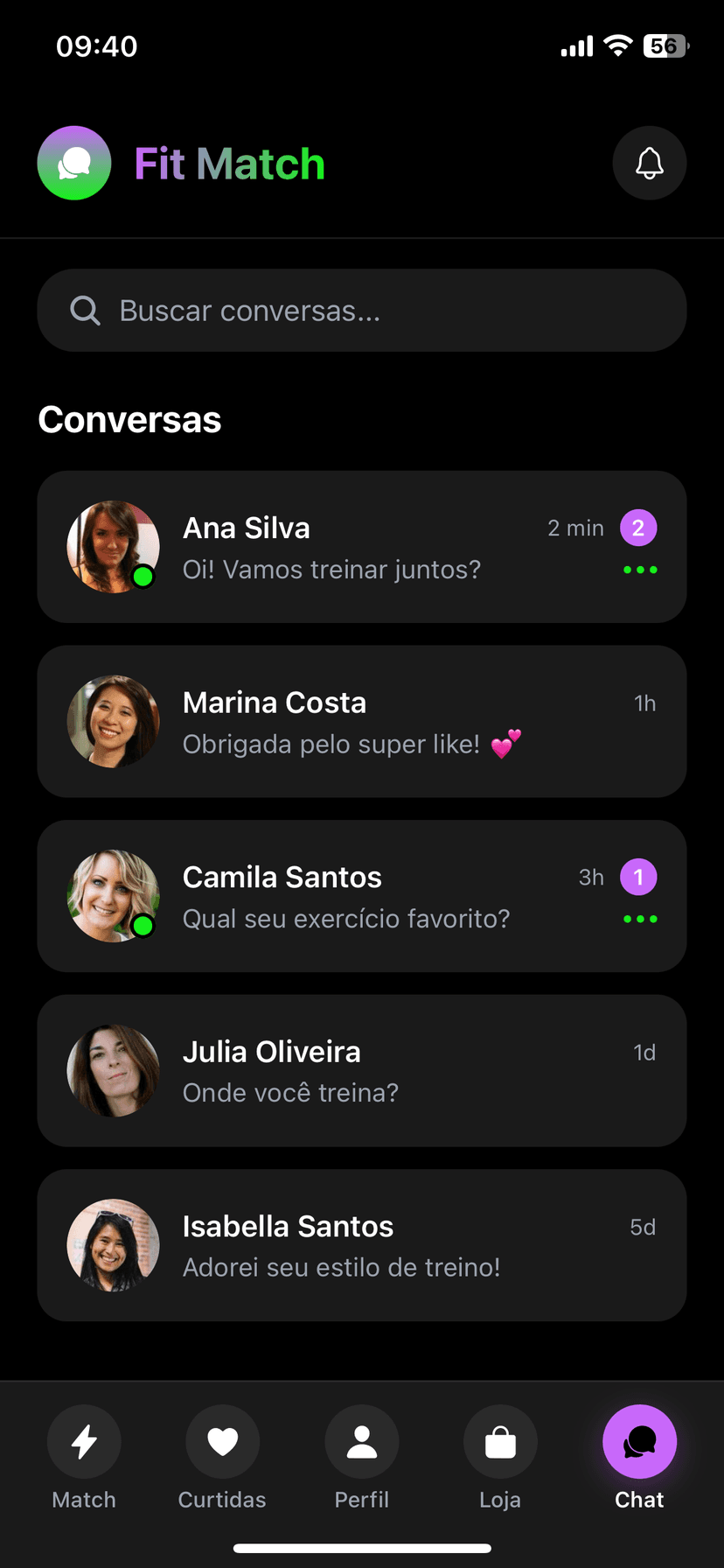Open the chat with Camila Santos

click(x=361, y=896)
